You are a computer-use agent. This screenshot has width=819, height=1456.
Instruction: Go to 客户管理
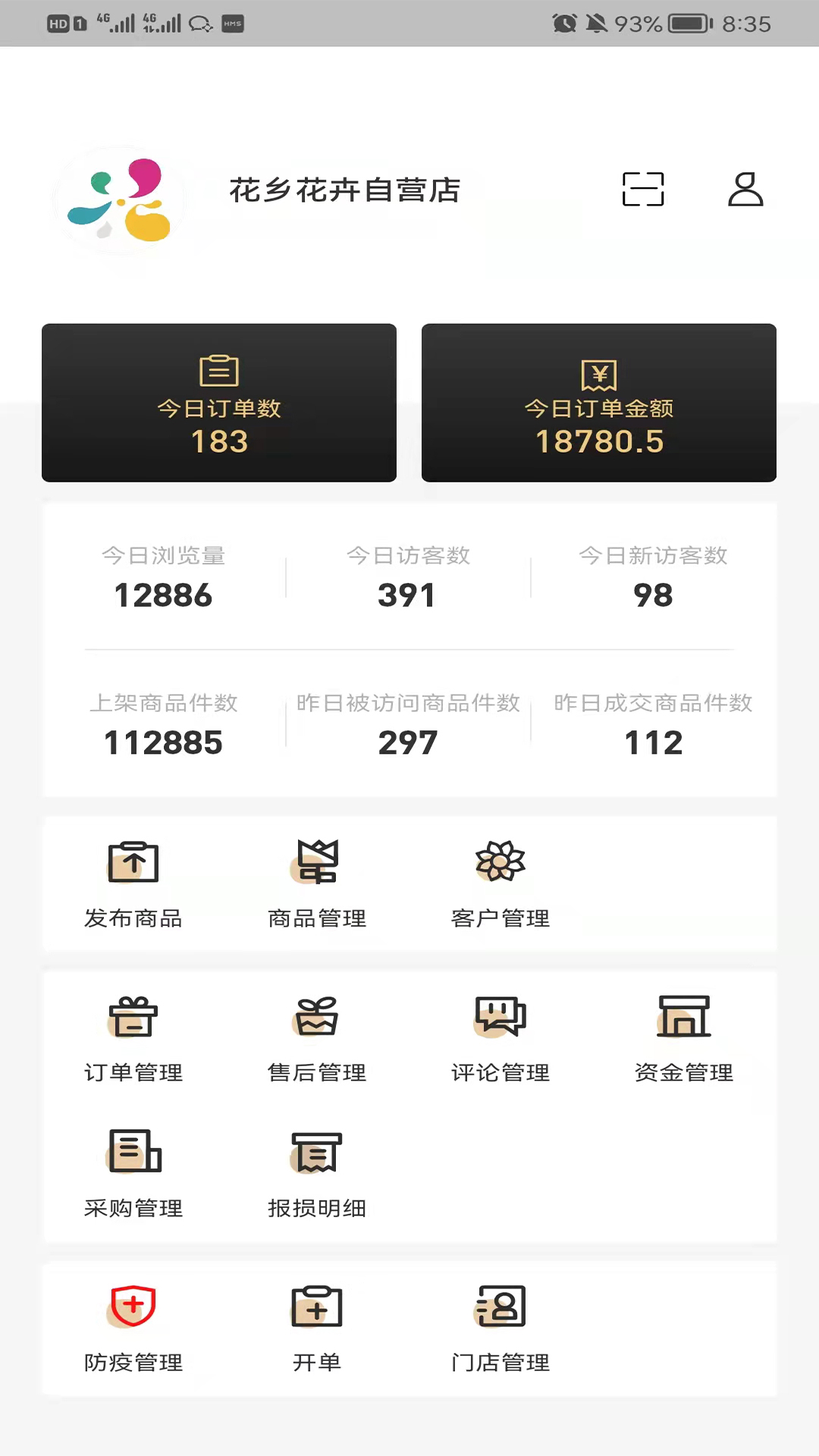500,884
